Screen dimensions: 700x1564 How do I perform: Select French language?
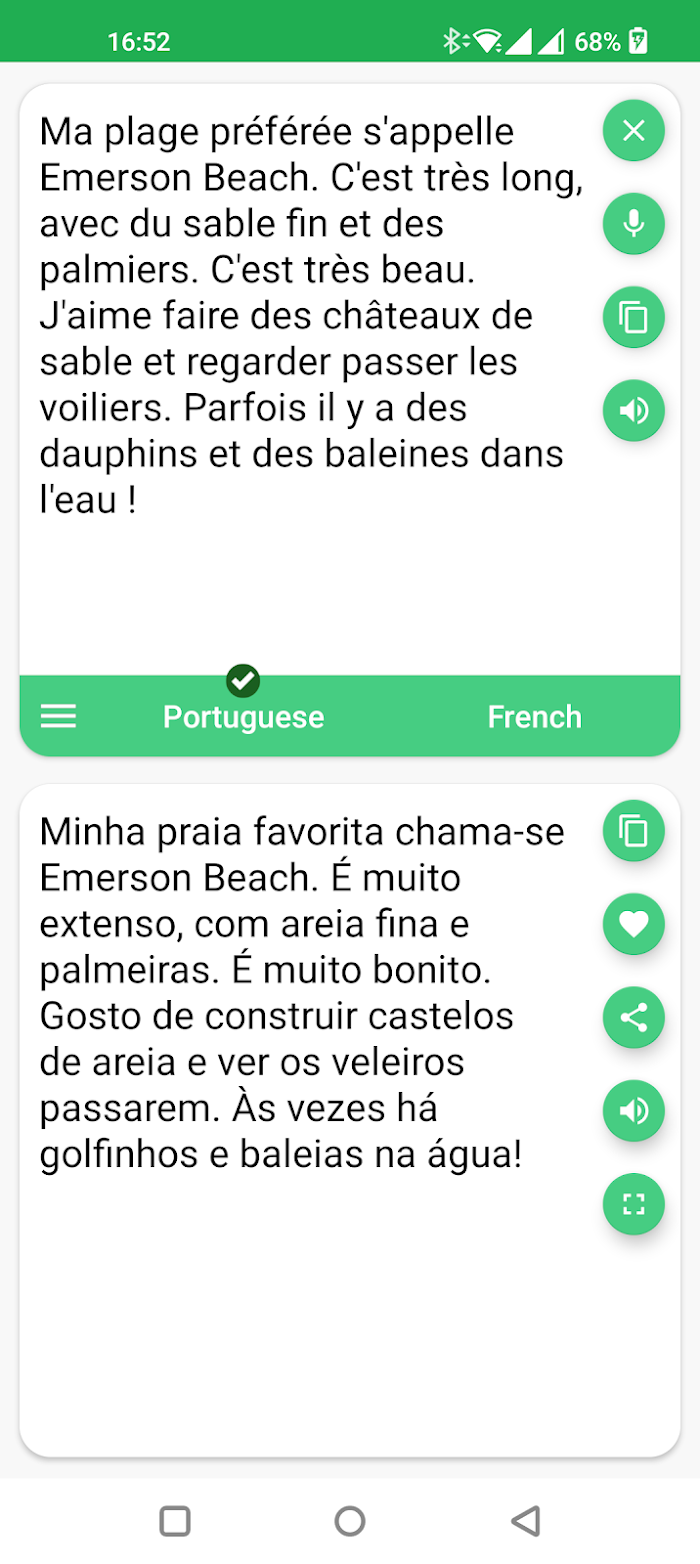coord(534,717)
